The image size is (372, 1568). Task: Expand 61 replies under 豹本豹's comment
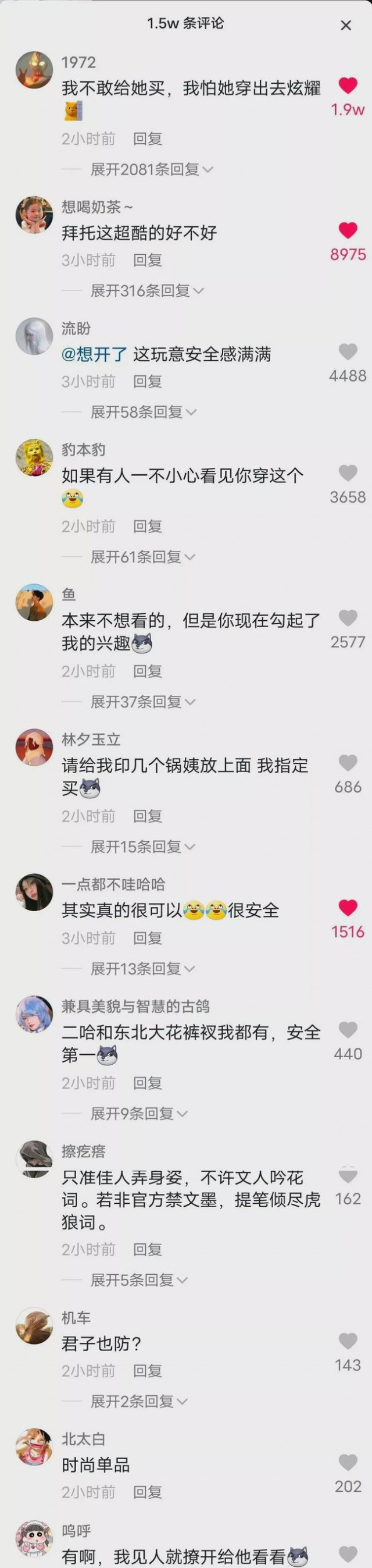click(x=142, y=556)
